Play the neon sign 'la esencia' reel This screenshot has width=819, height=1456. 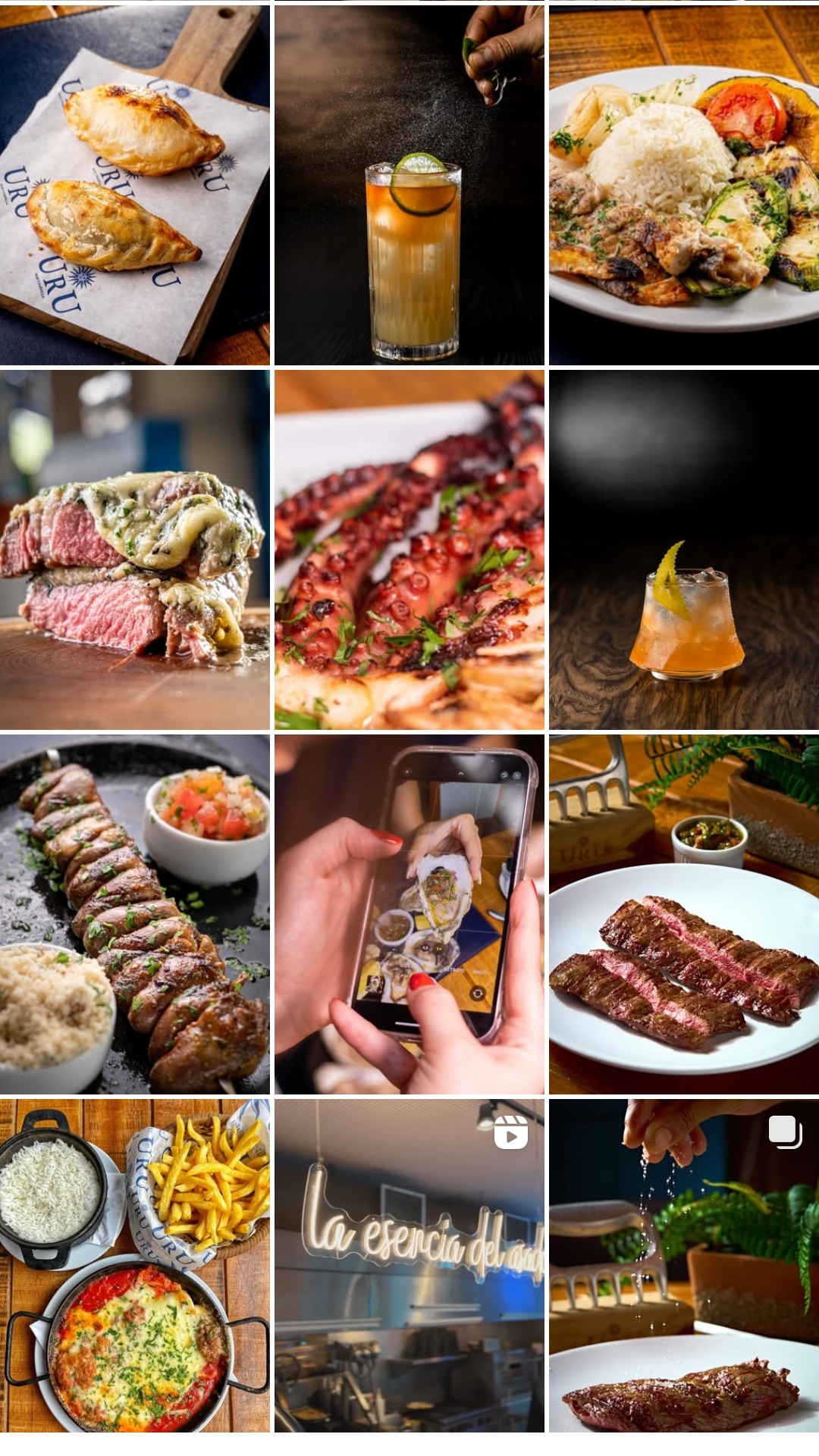(x=409, y=1266)
